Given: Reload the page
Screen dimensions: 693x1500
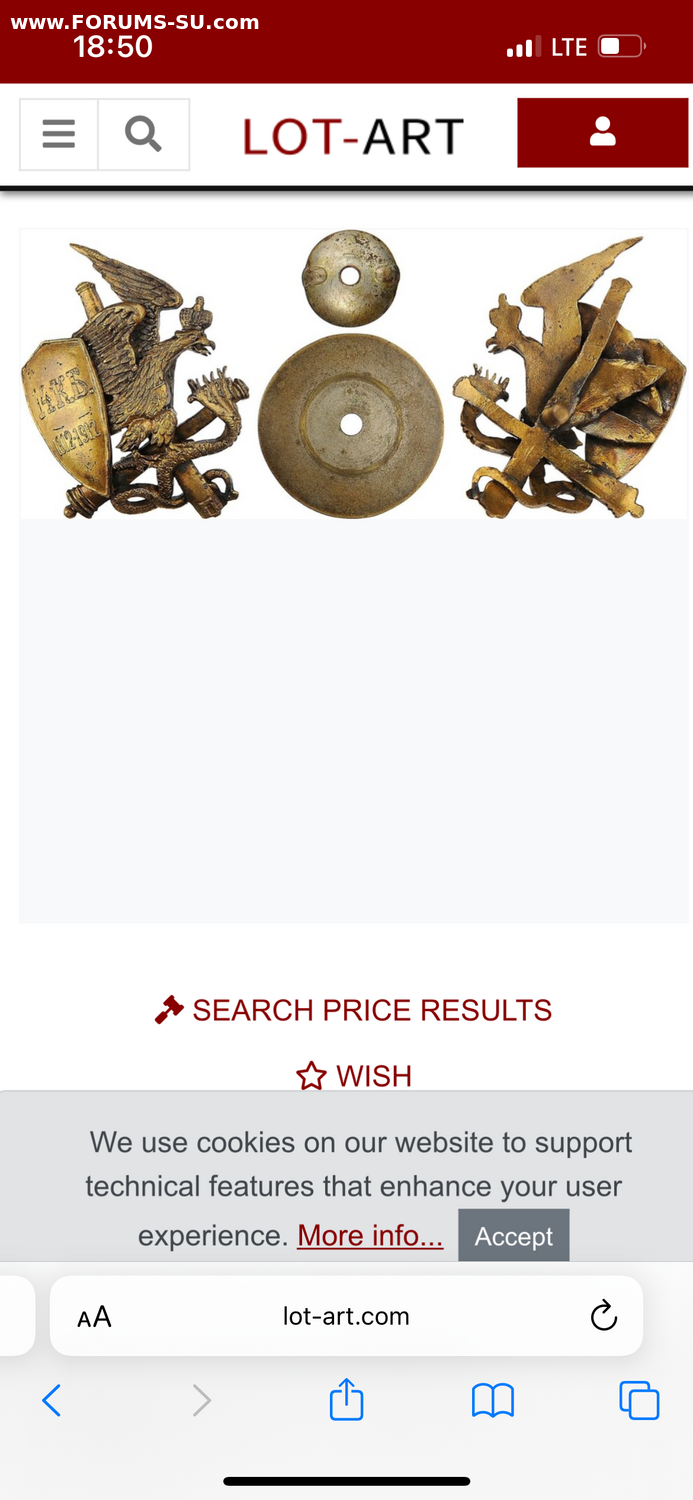Looking at the screenshot, I should pos(603,1316).
